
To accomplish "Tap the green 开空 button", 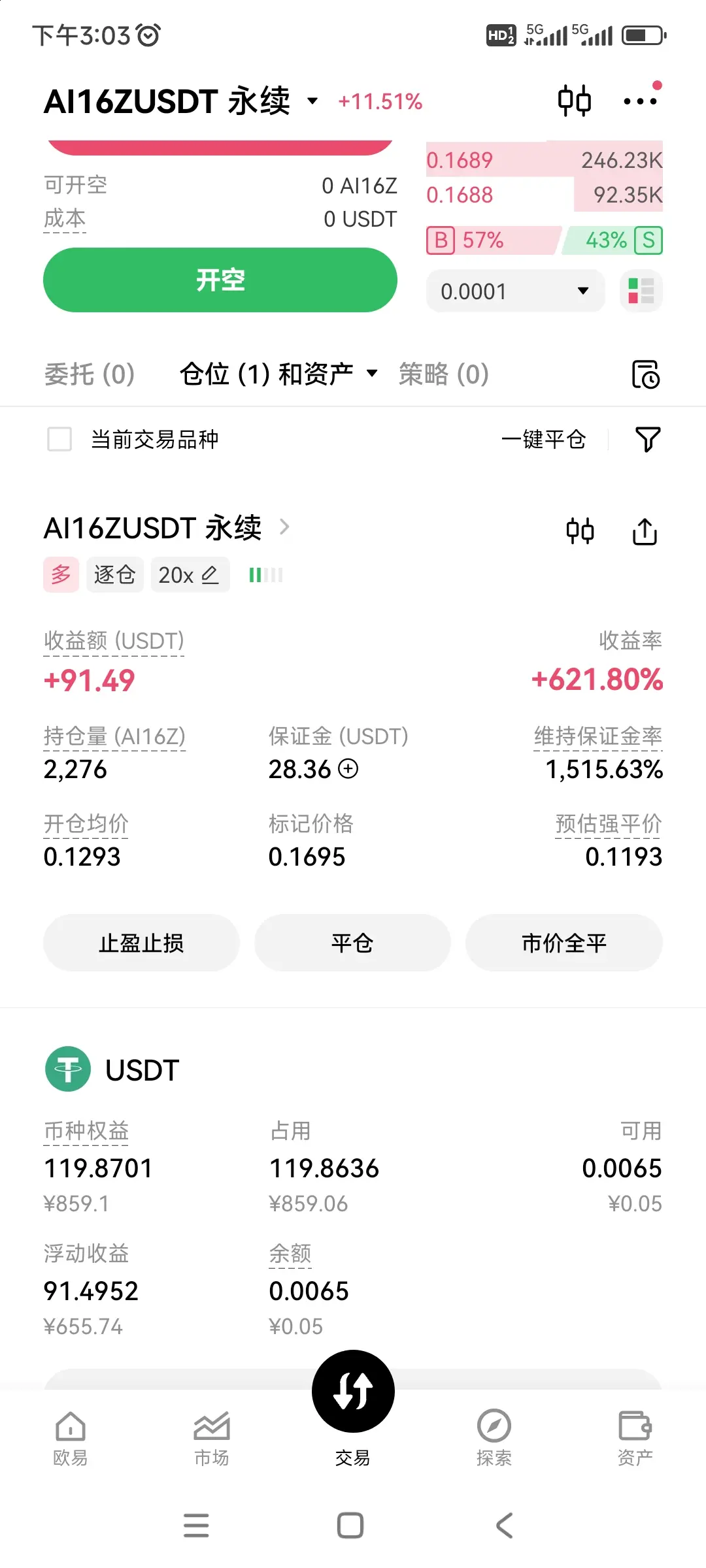I will [220, 280].
